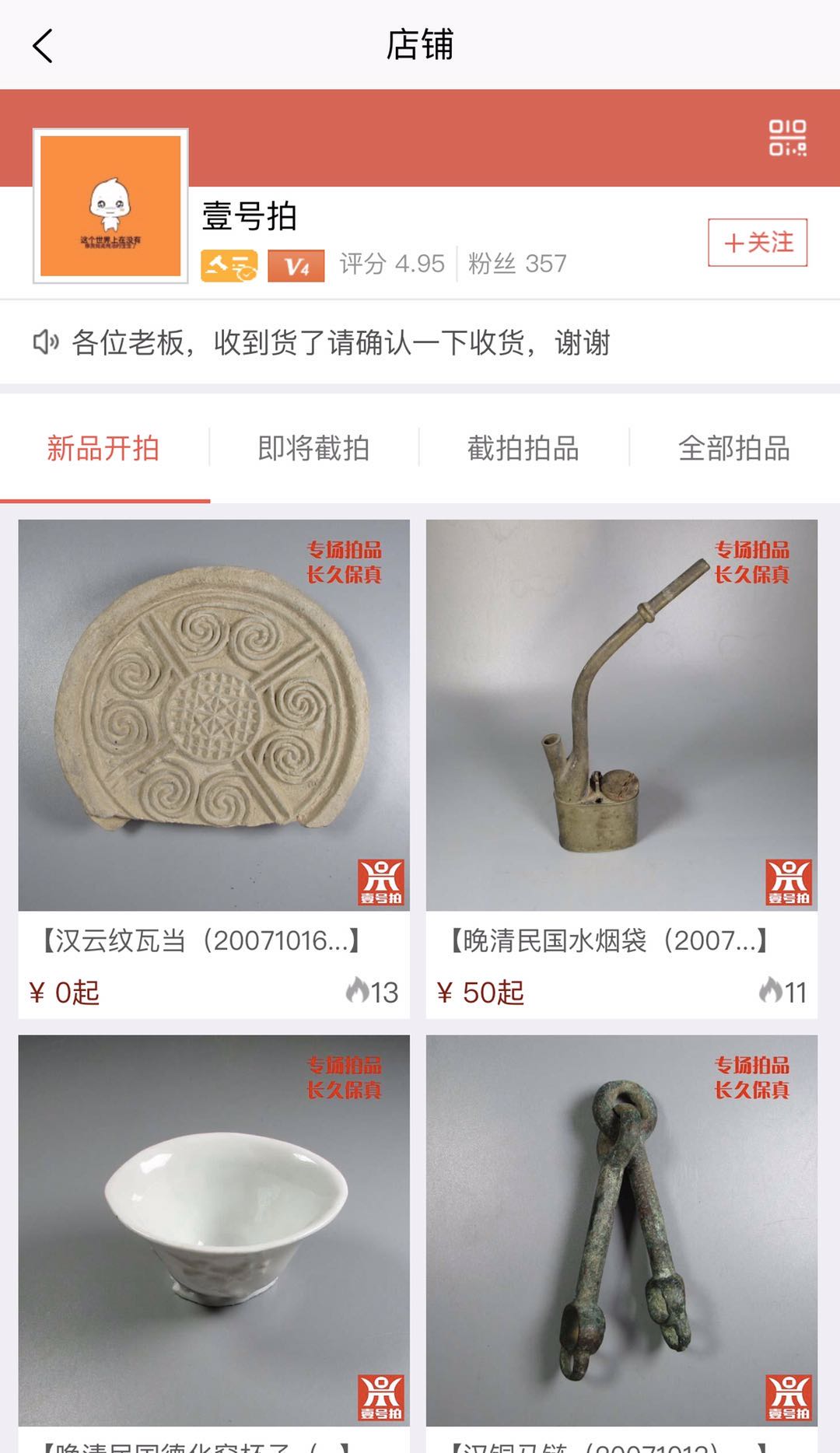840x1453 pixels.
Task: Follow the shop with +关注
Action: 758,243
